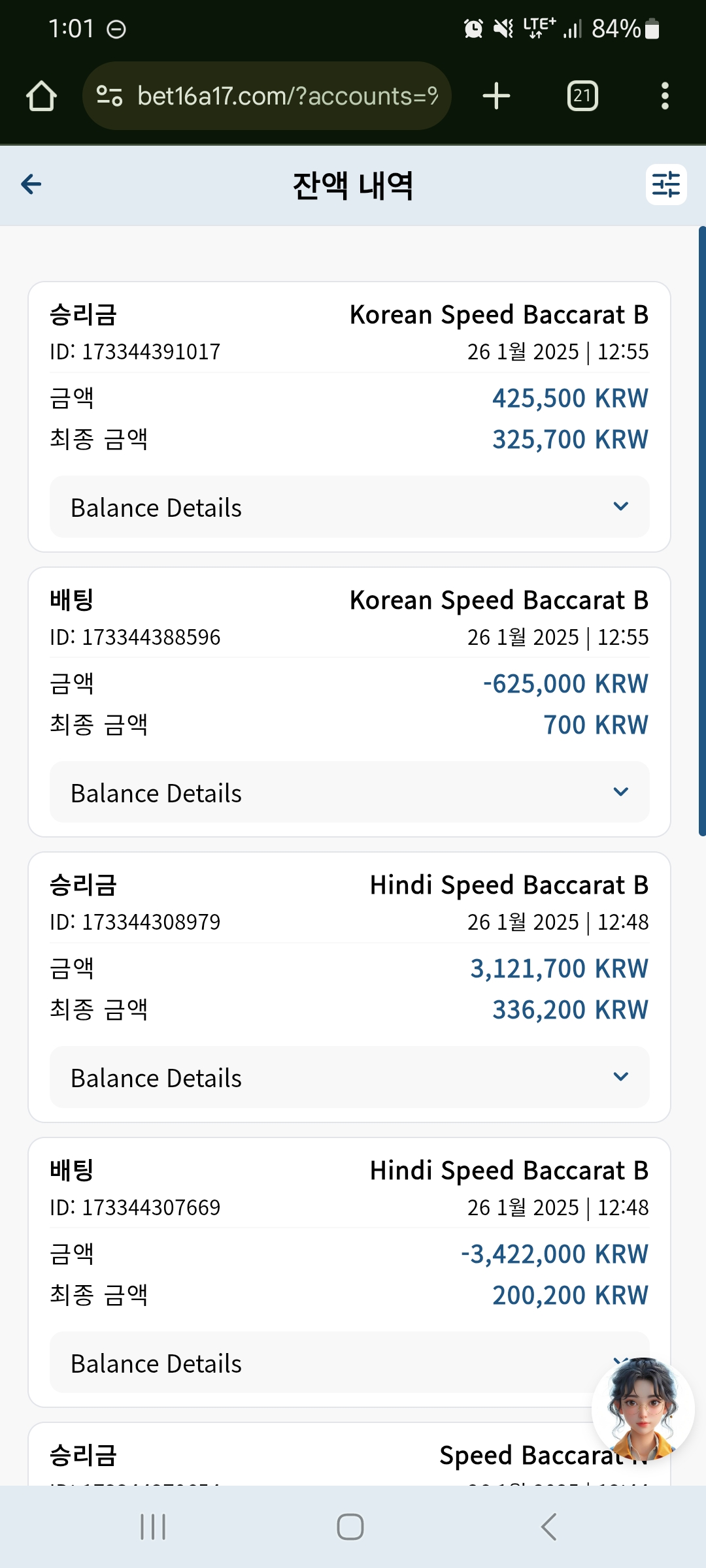This screenshot has width=706, height=1568.
Task: Expand Balance Details for ID 173344388596
Action: (350, 792)
